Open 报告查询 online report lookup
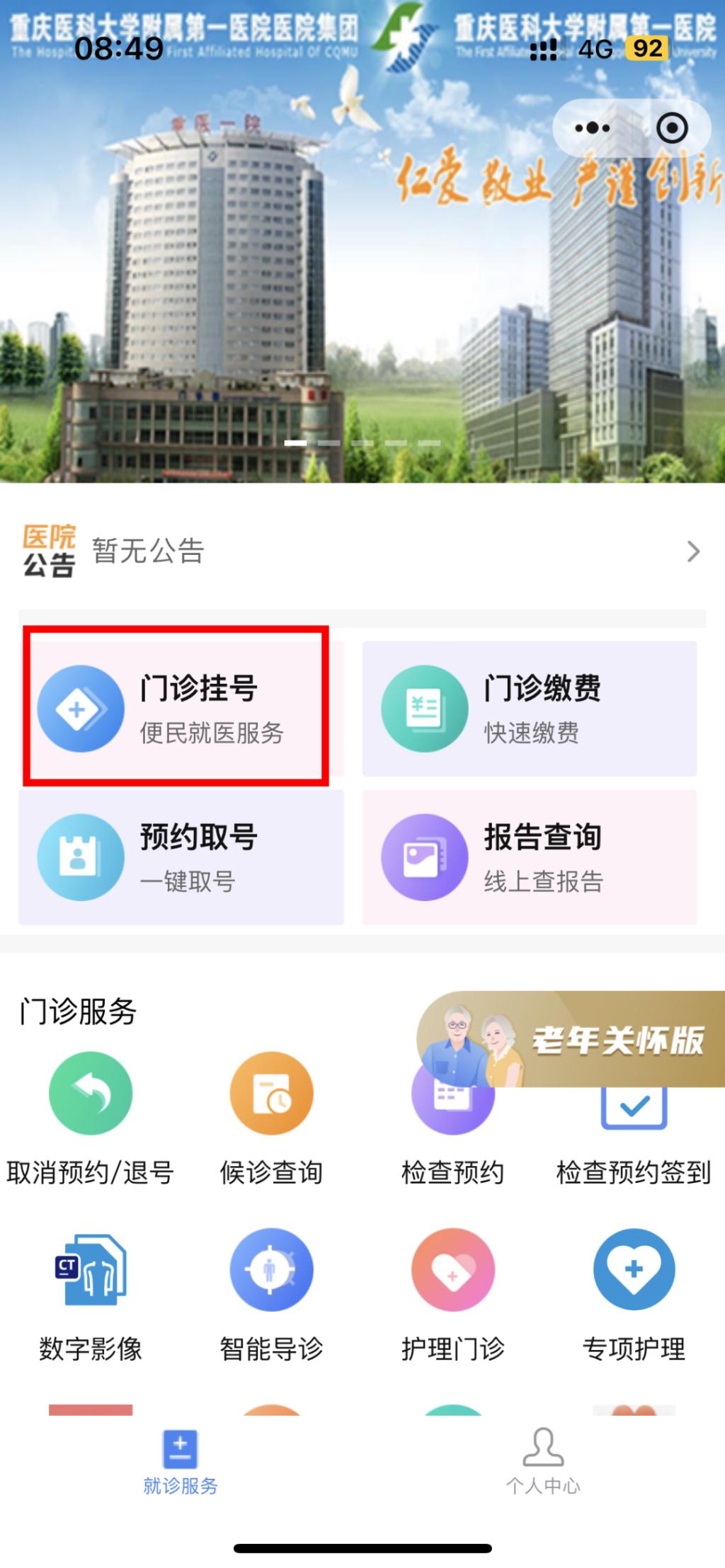Image resolution: width=725 pixels, height=1568 pixels. click(529, 857)
